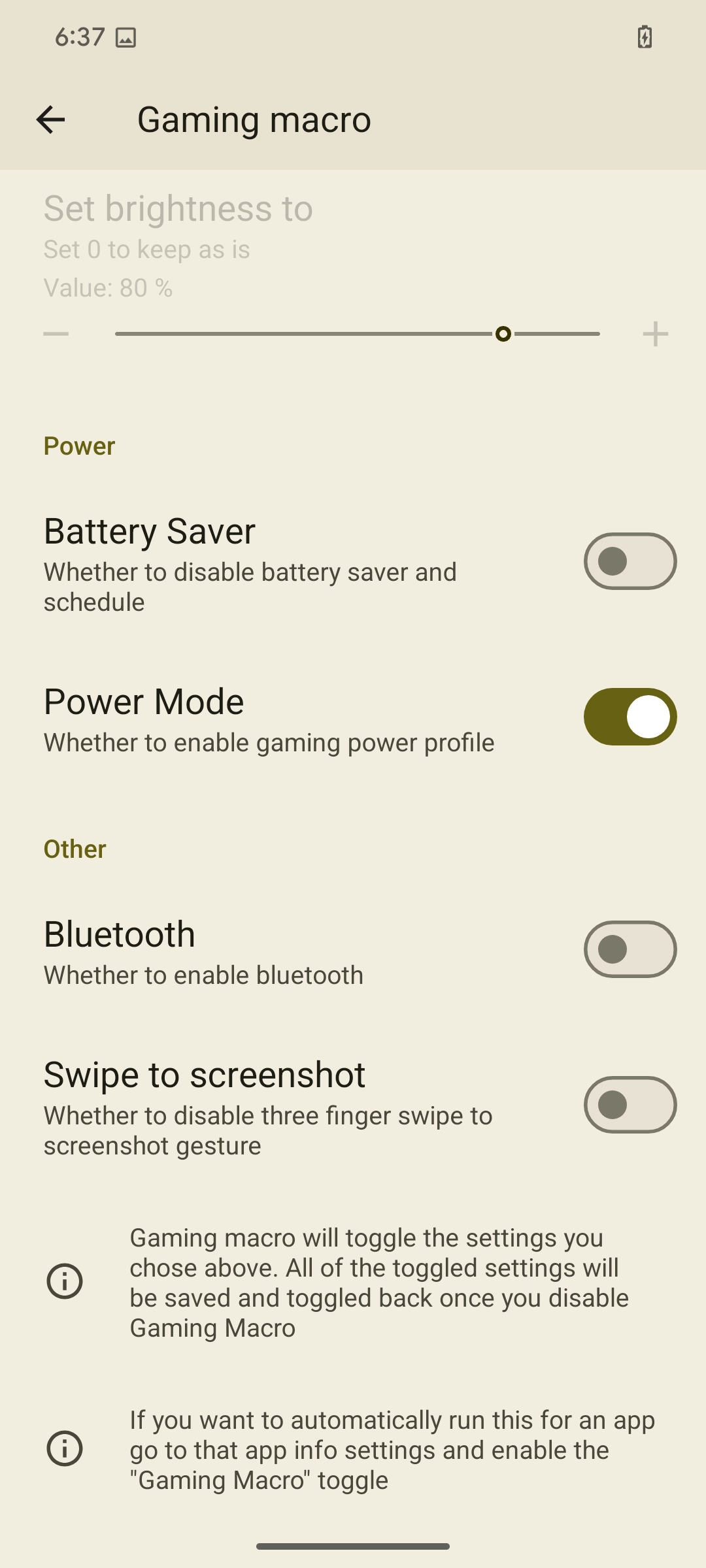This screenshot has height=1568, width=706.
Task: Turn on the Bluetooth switch
Action: click(x=630, y=949)
